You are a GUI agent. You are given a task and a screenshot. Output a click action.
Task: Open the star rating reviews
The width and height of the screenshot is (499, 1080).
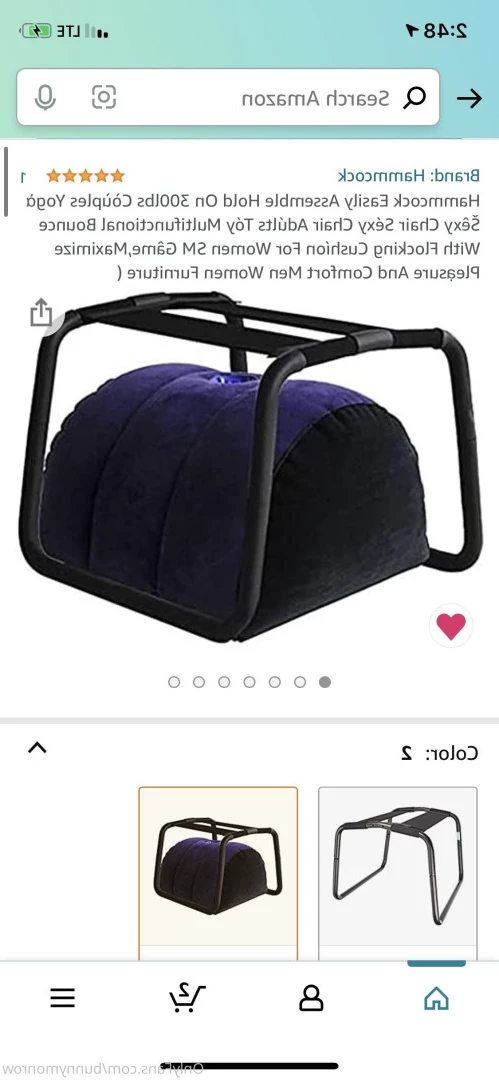tap(85, 176)
